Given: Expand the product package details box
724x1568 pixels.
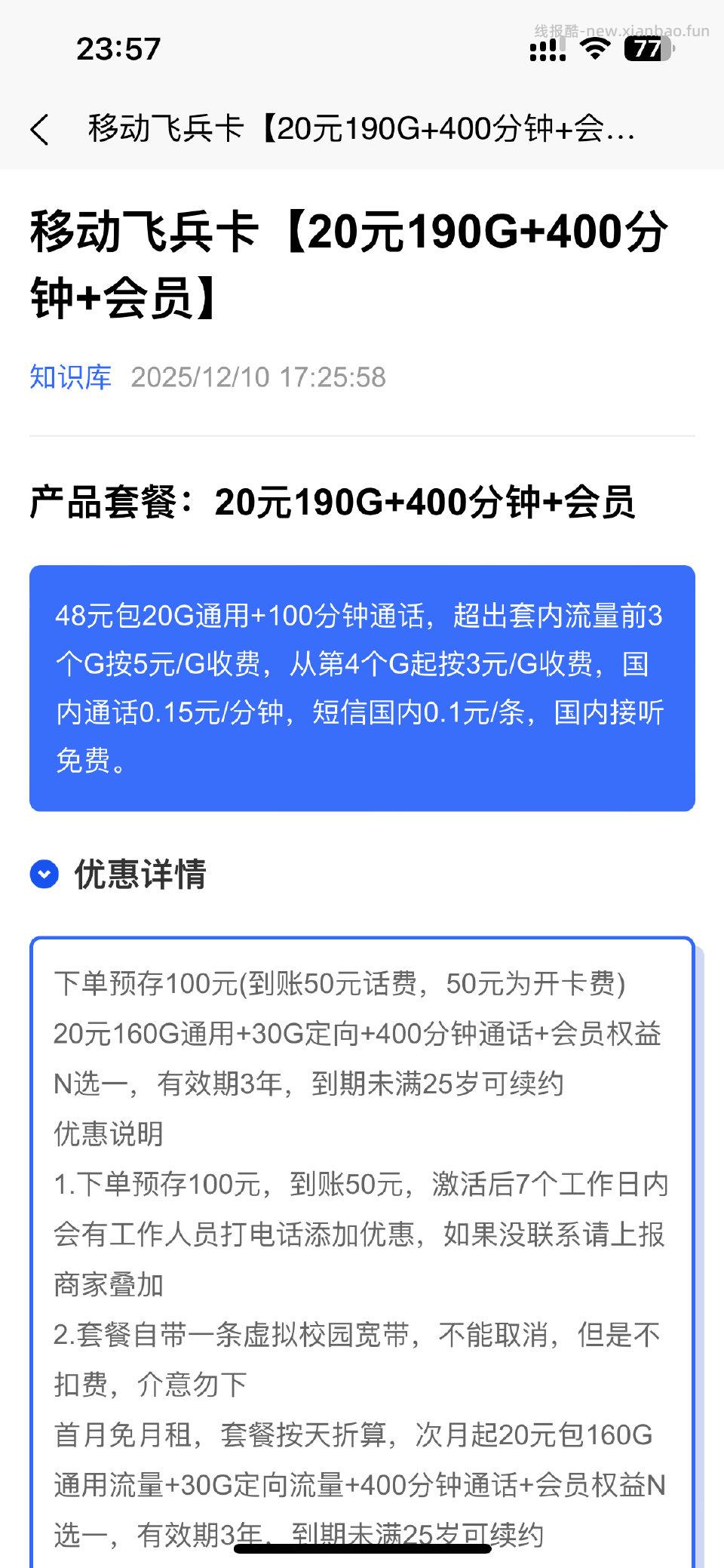Looking at the screenshot, I should tap(362, 687).
